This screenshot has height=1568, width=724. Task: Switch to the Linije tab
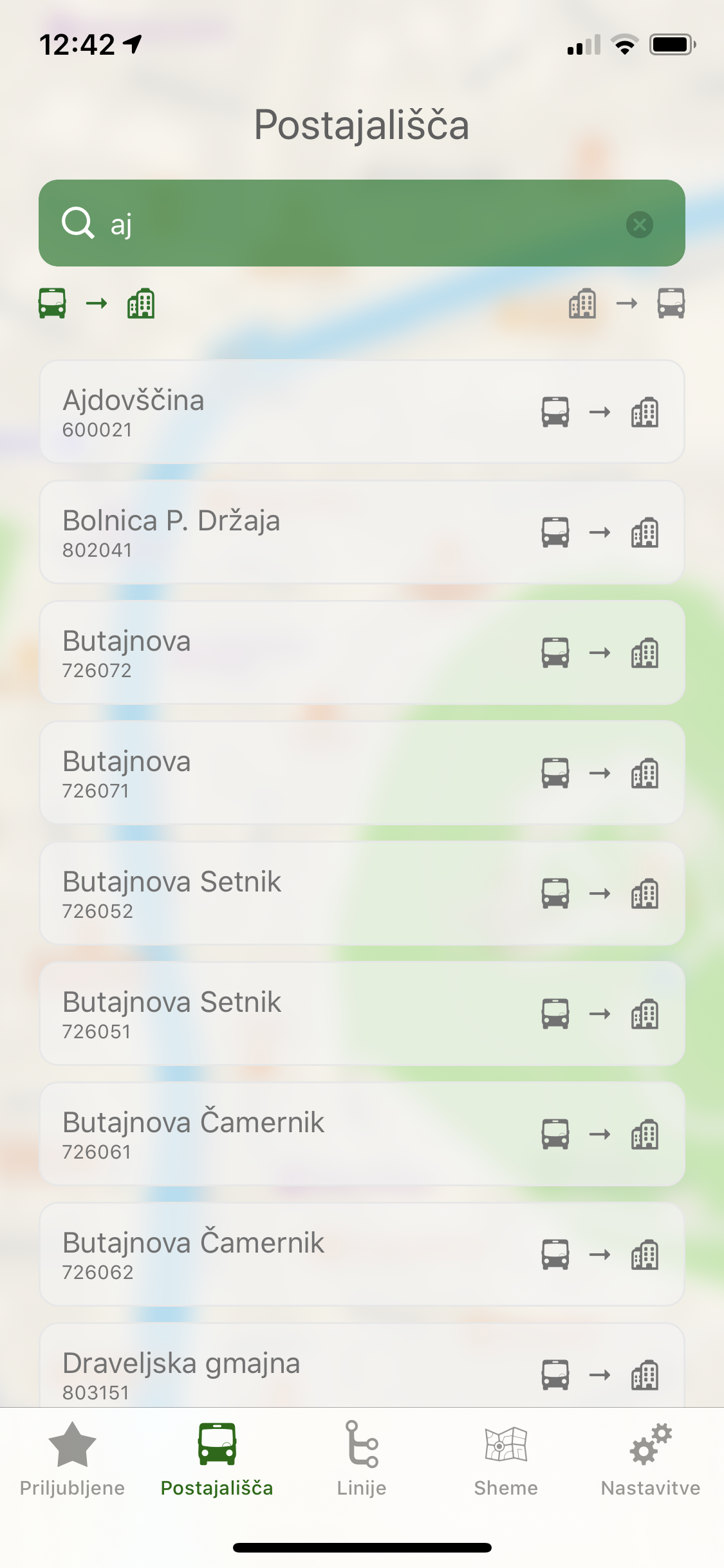click(362, 1459)
